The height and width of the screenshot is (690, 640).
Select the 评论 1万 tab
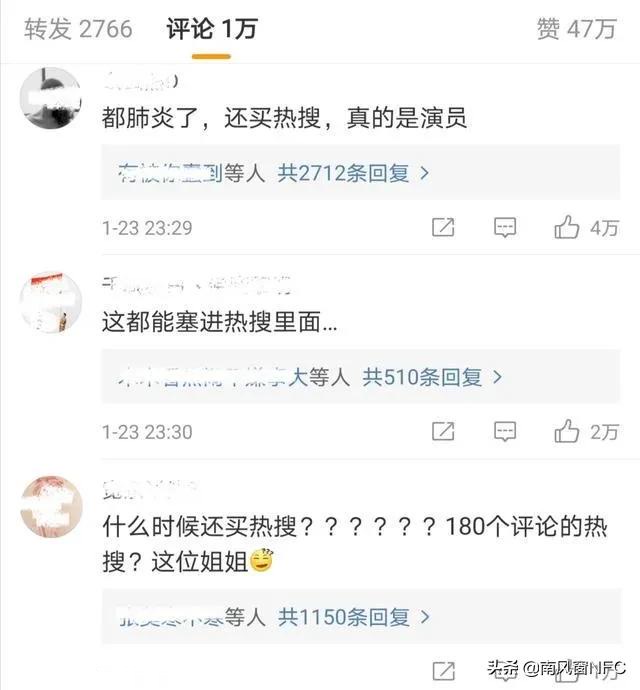[x=211, y=29]
